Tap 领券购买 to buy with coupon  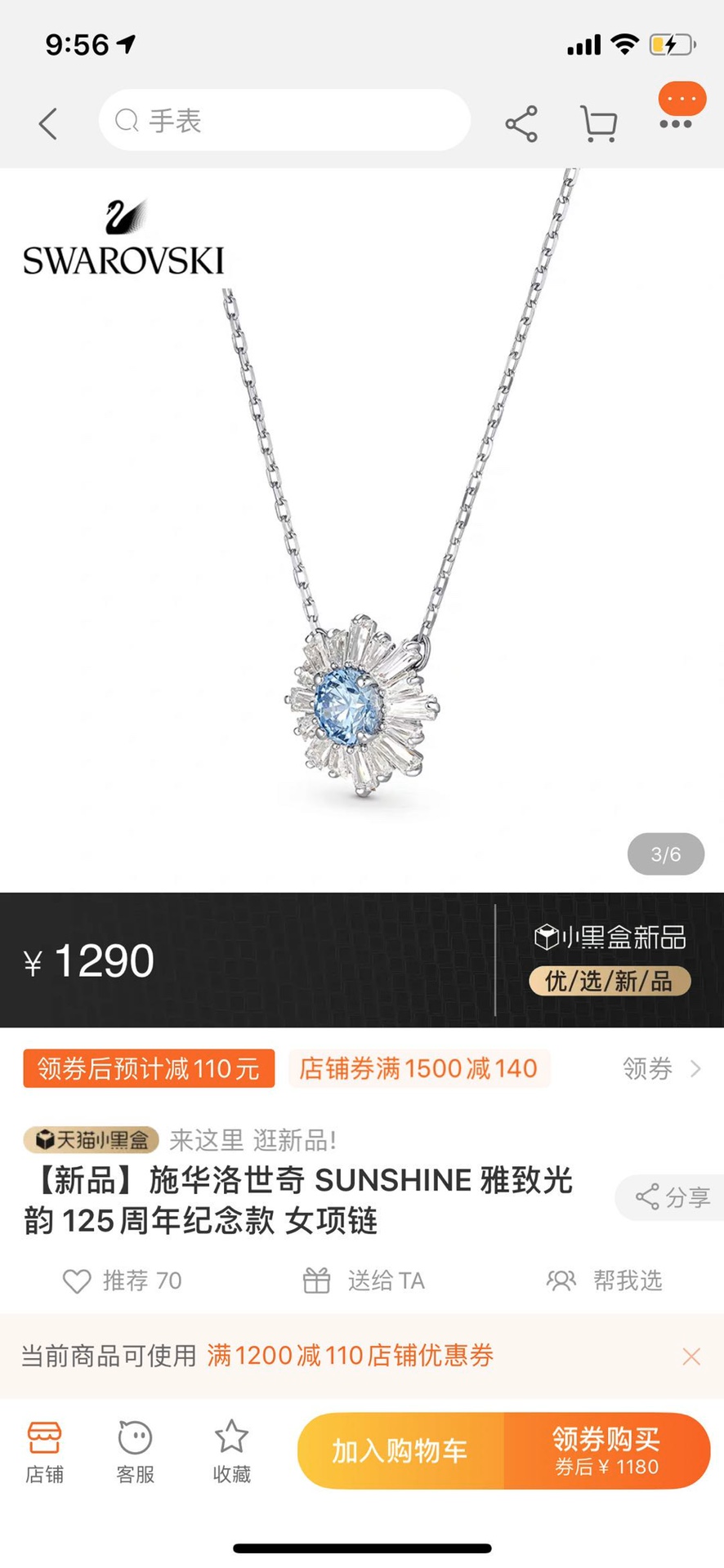click(x=606, y=1451)
